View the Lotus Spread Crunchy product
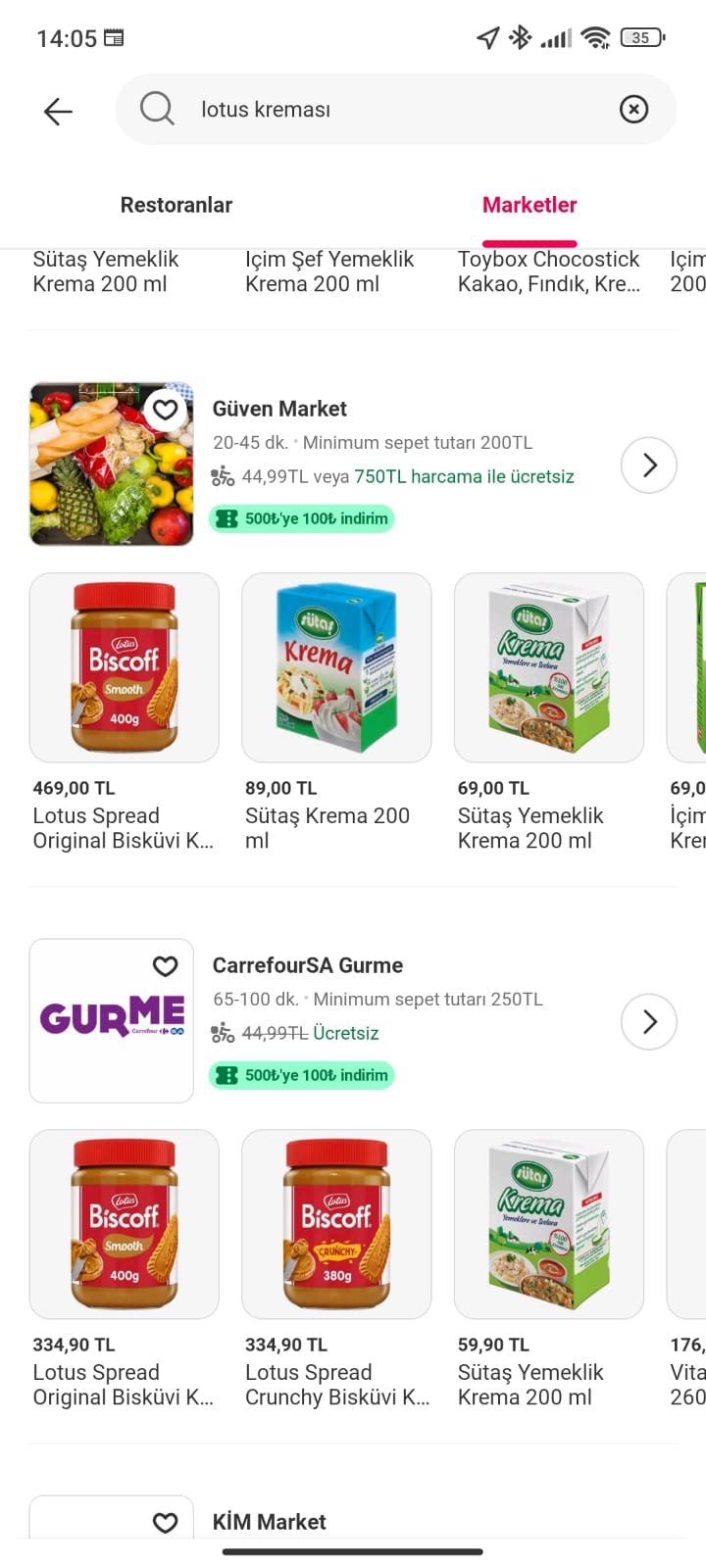This screenshot has width=706, height=1568. click(x=336, y=1224)
